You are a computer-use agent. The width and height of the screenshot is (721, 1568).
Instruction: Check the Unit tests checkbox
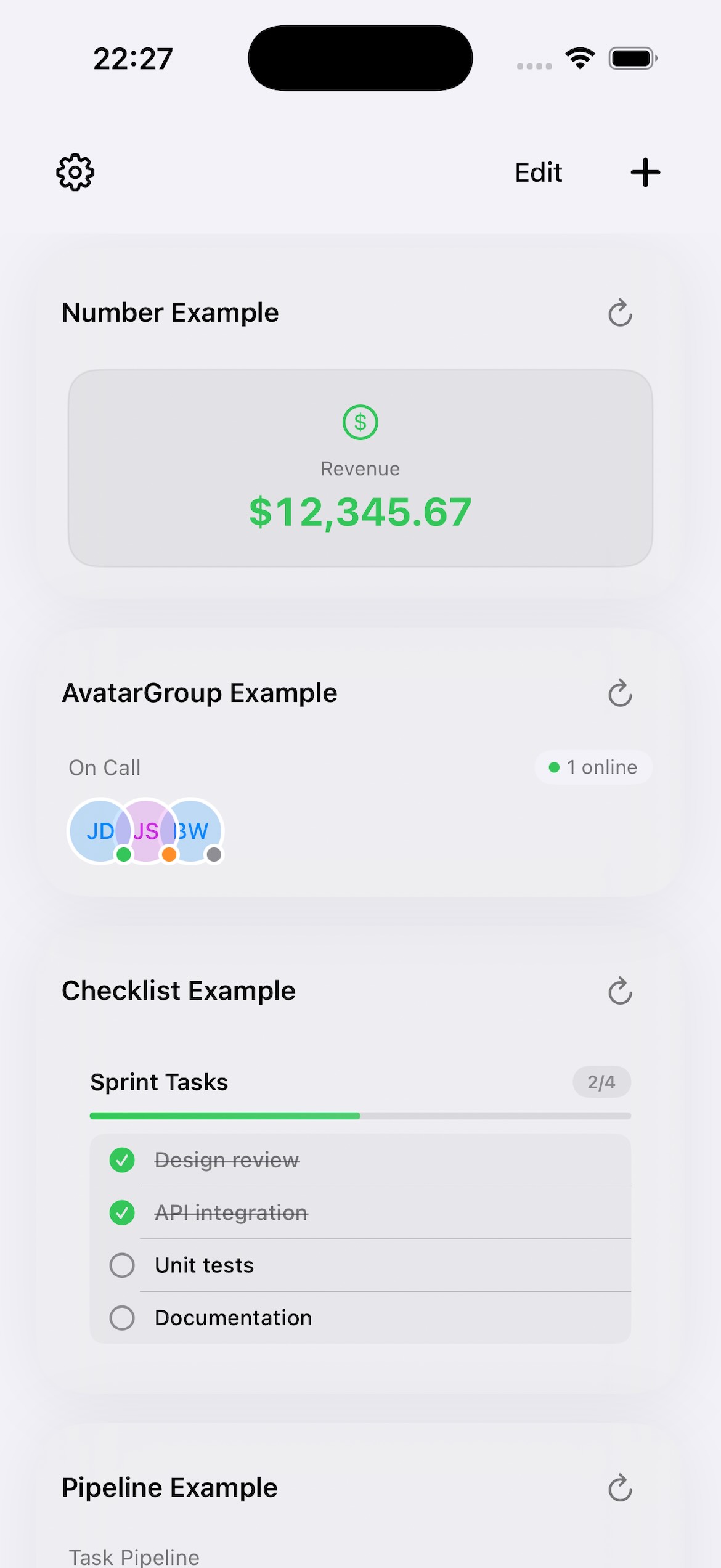[122, 1265]
